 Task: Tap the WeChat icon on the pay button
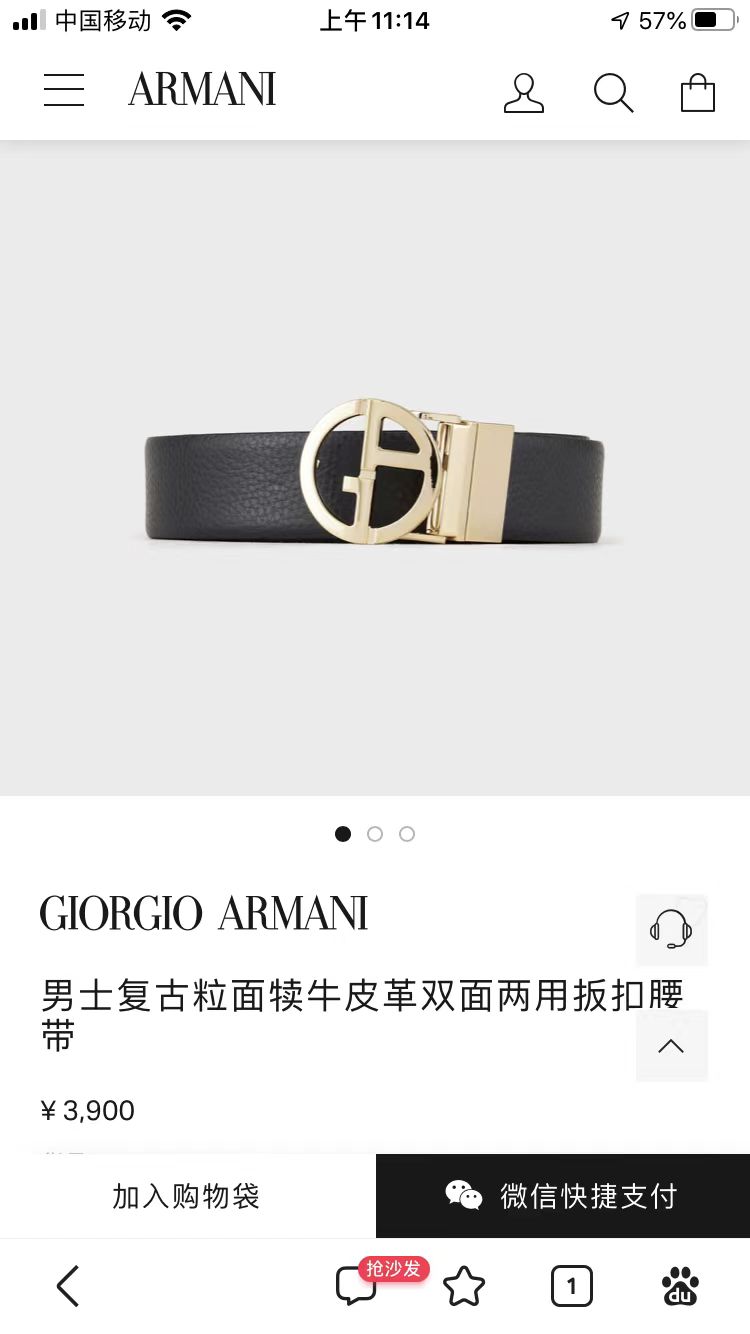pos(463,1195)
